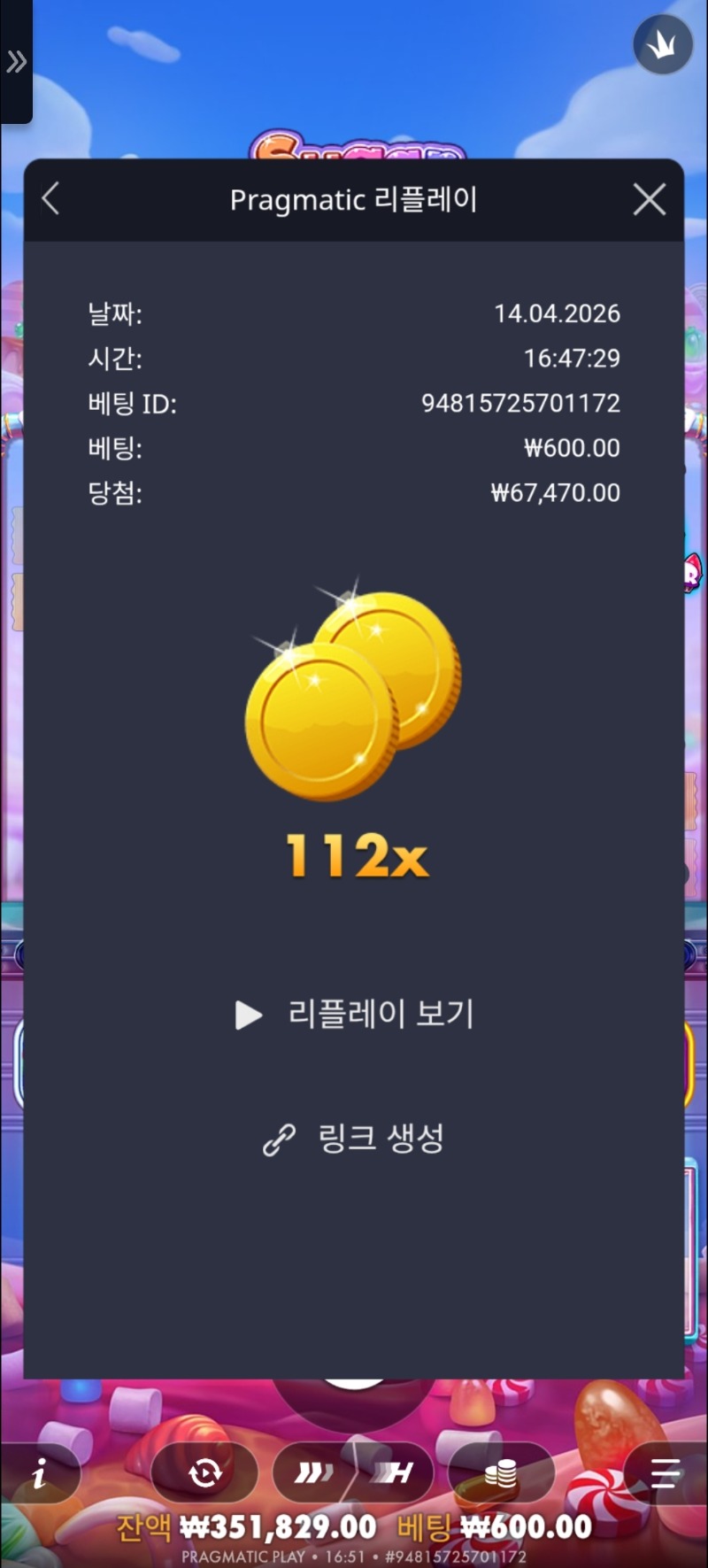
Task: Open the game info button
Action: pyautogui.click(x=40, y=1474)
